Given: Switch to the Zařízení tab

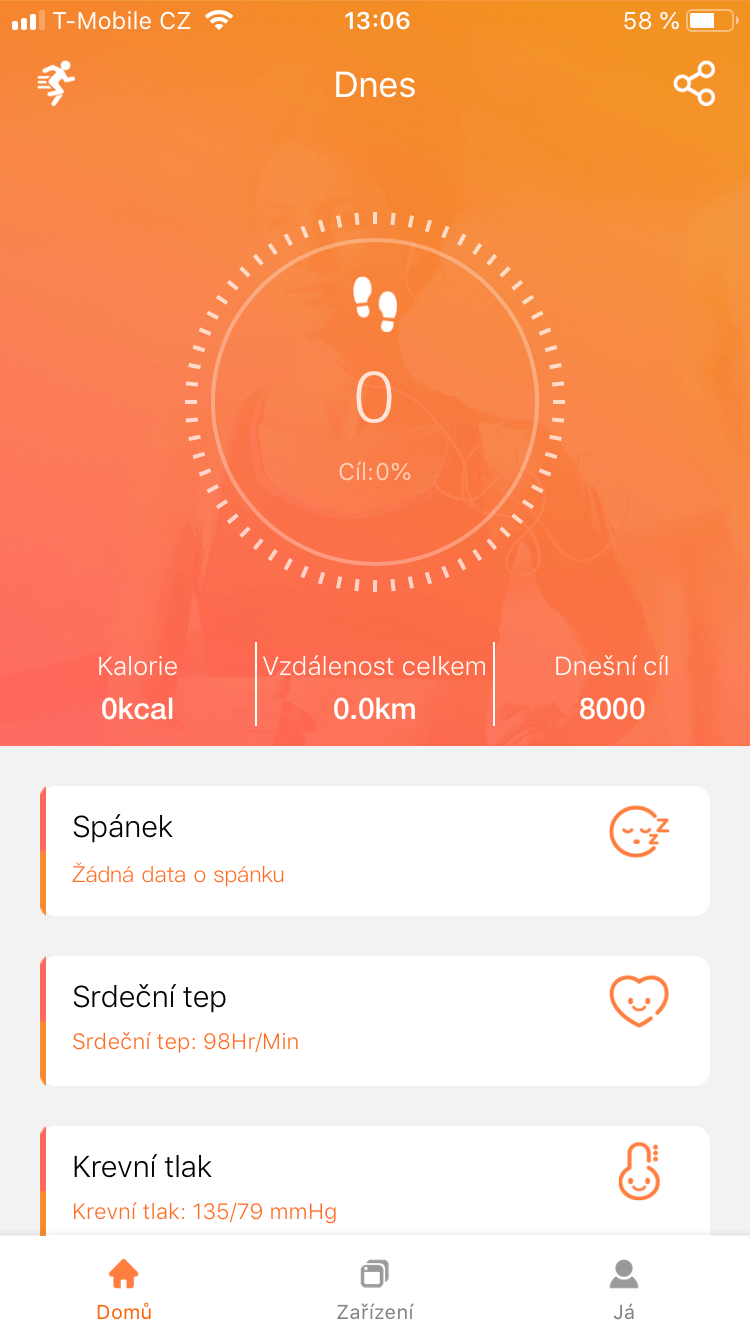Looking at the screenshot, I should coord(374,1288).
